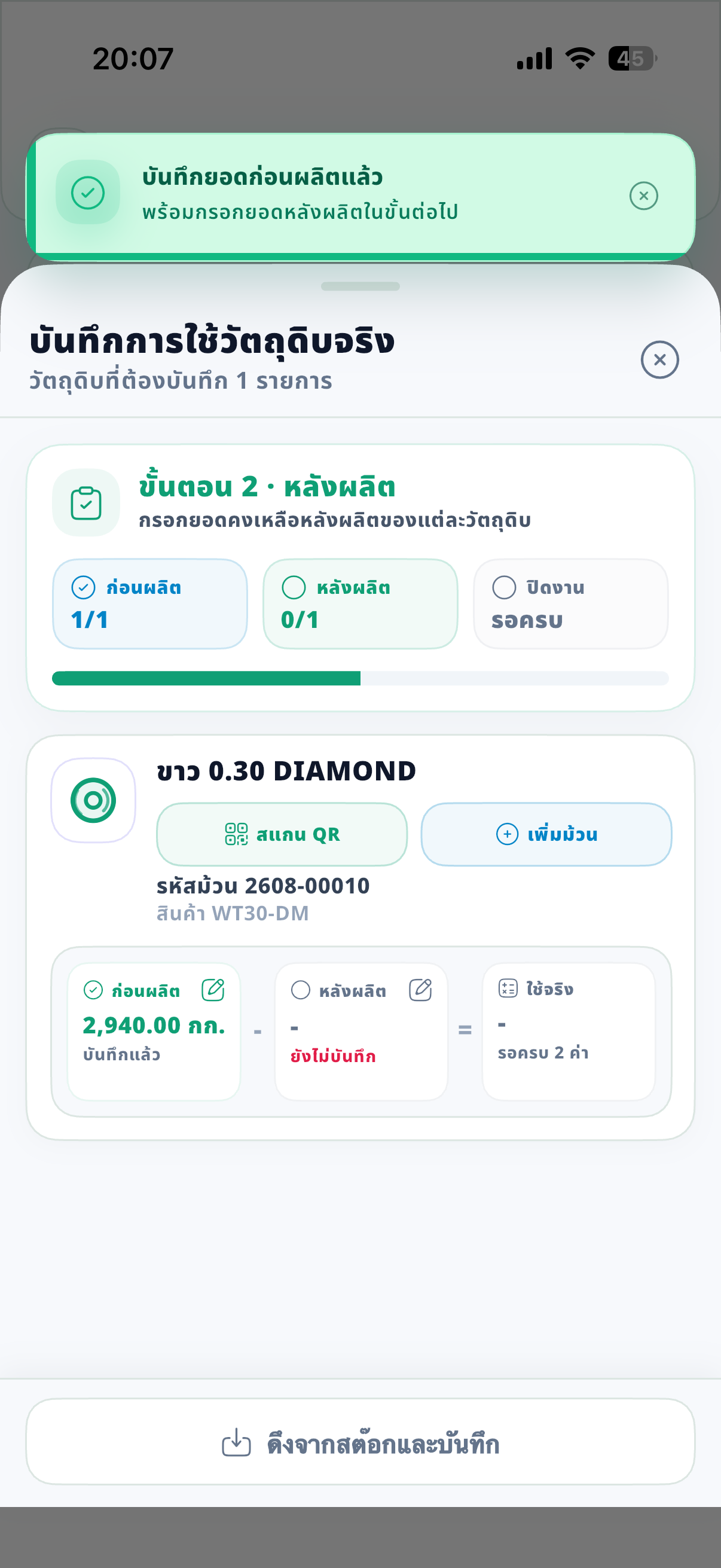
Task: Tap ดึงจากสต๊อกและบันทึก button
Action: coord(360,1441)
